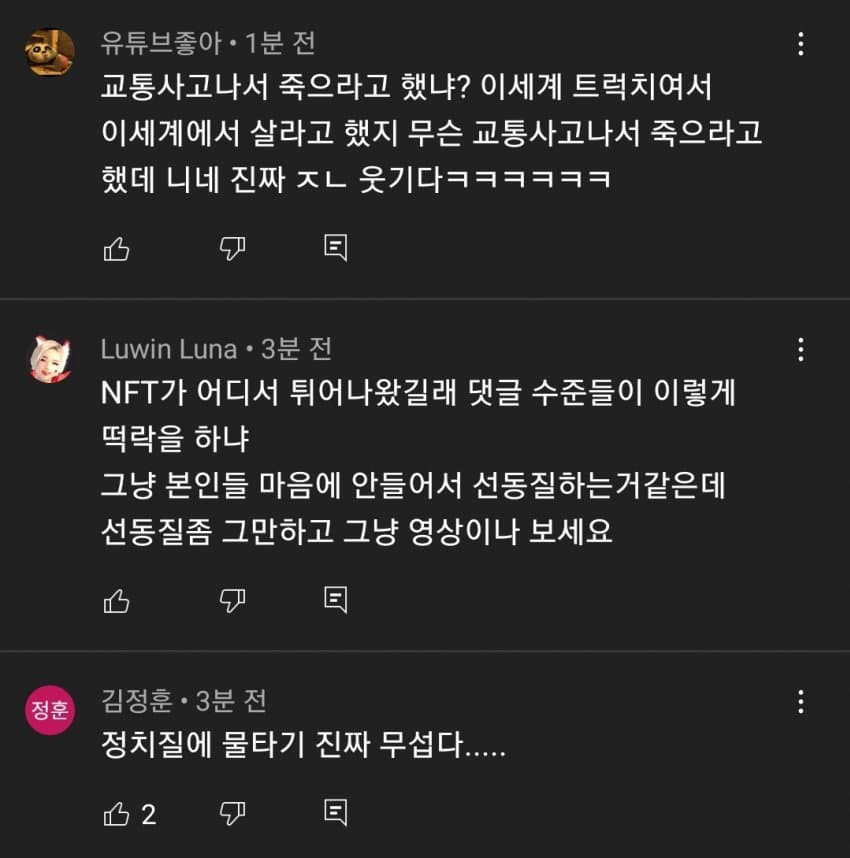Image resolution: width=850 pixels, height=858 pixels.
Task: Open overflow menu on 유튜브좋아's comment
Action: click(x=800, y=44)
